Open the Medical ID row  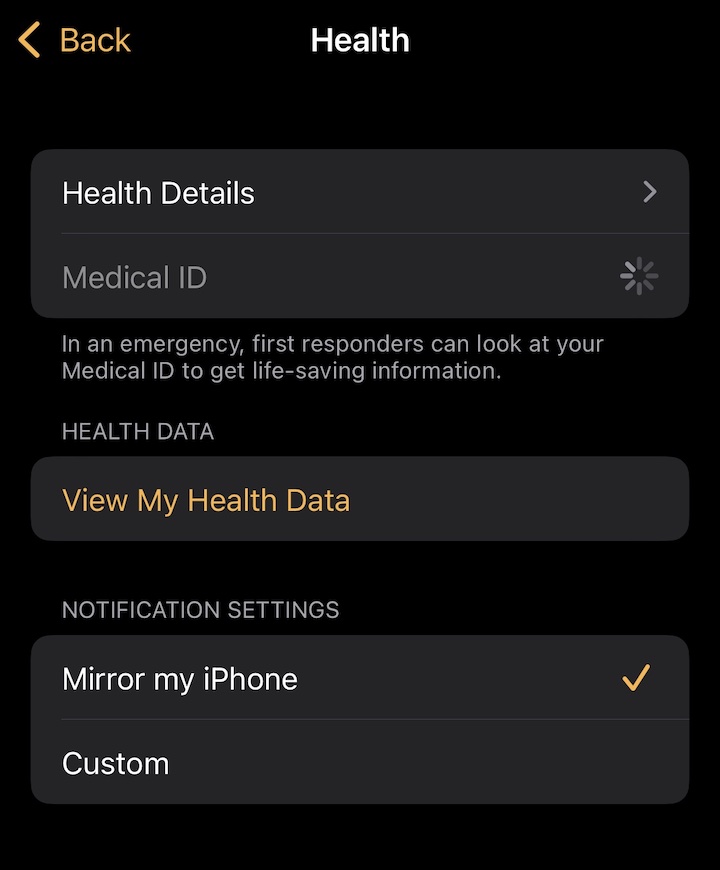[x=360, y=277]
